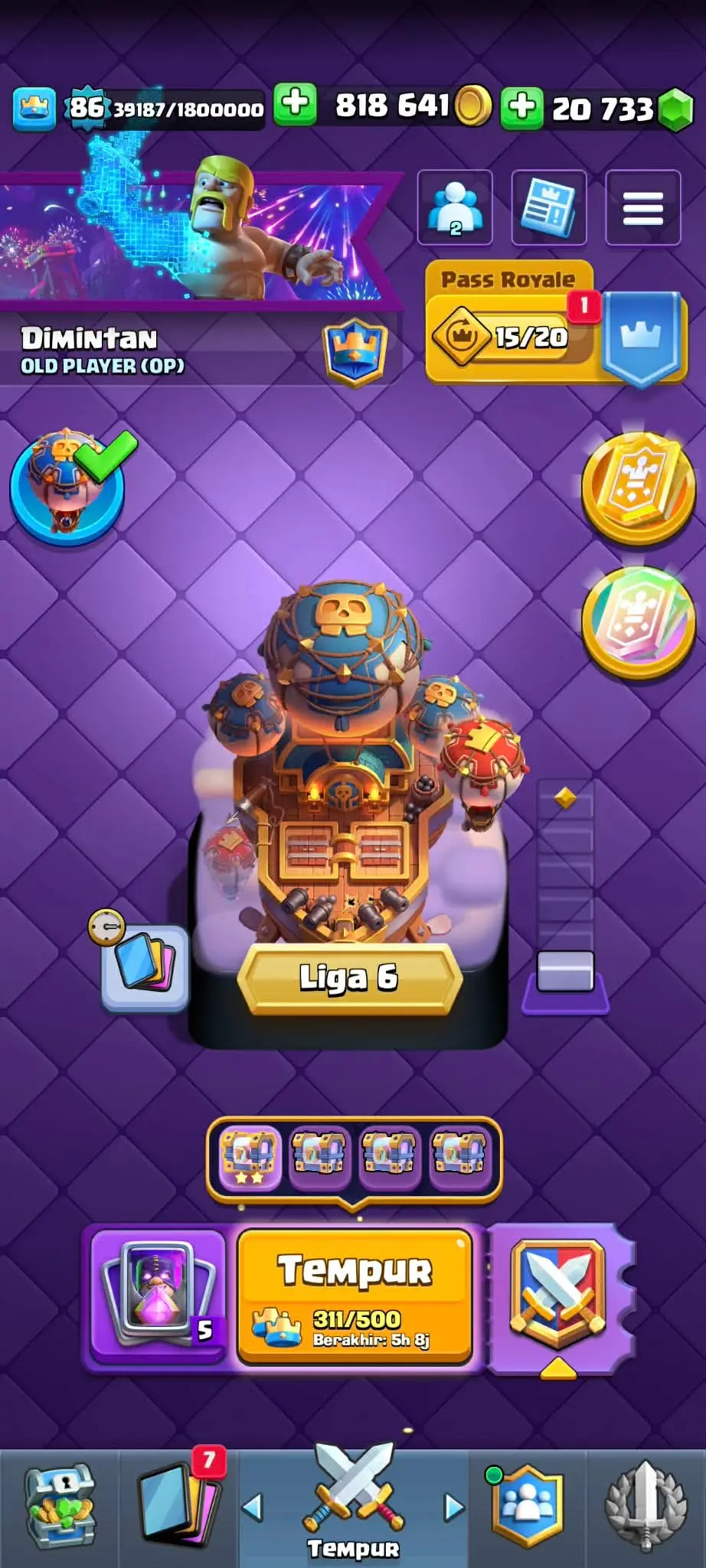Open the news feed icon
706x1568 pixels.
pyautogui.click(x=548, y=208)
